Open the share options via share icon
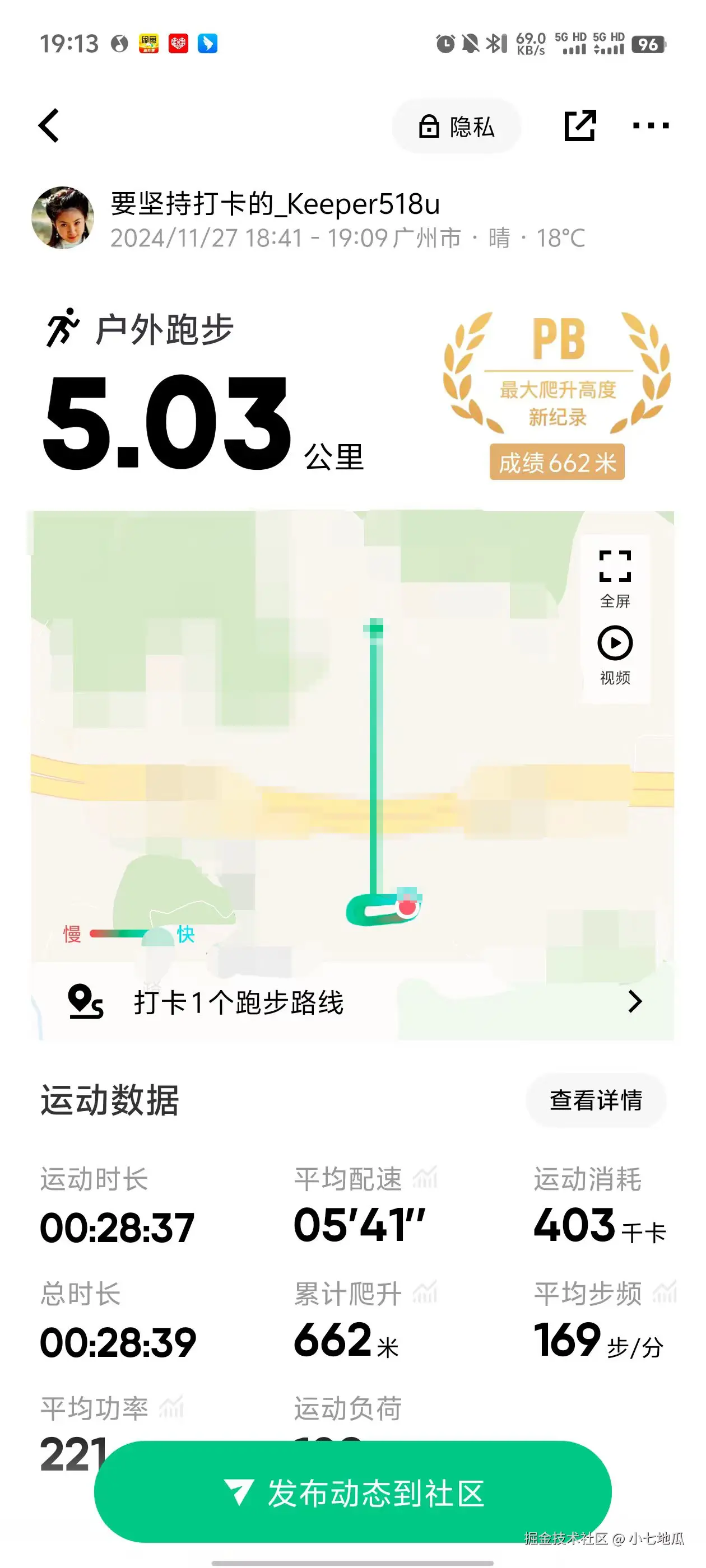This screenshot has width=706, height=1568. point(580,125)
